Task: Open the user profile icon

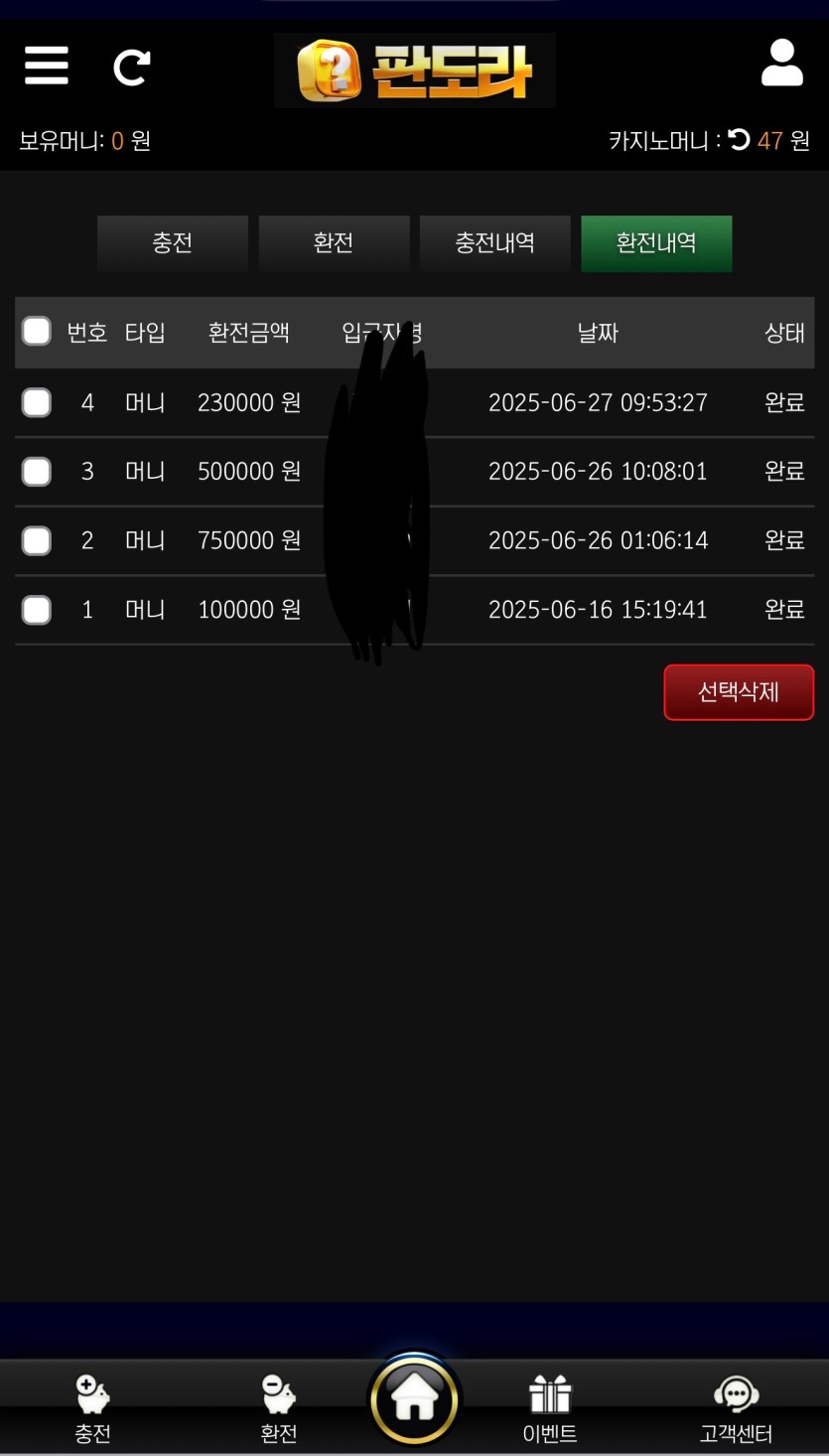Action: point(781,64)
